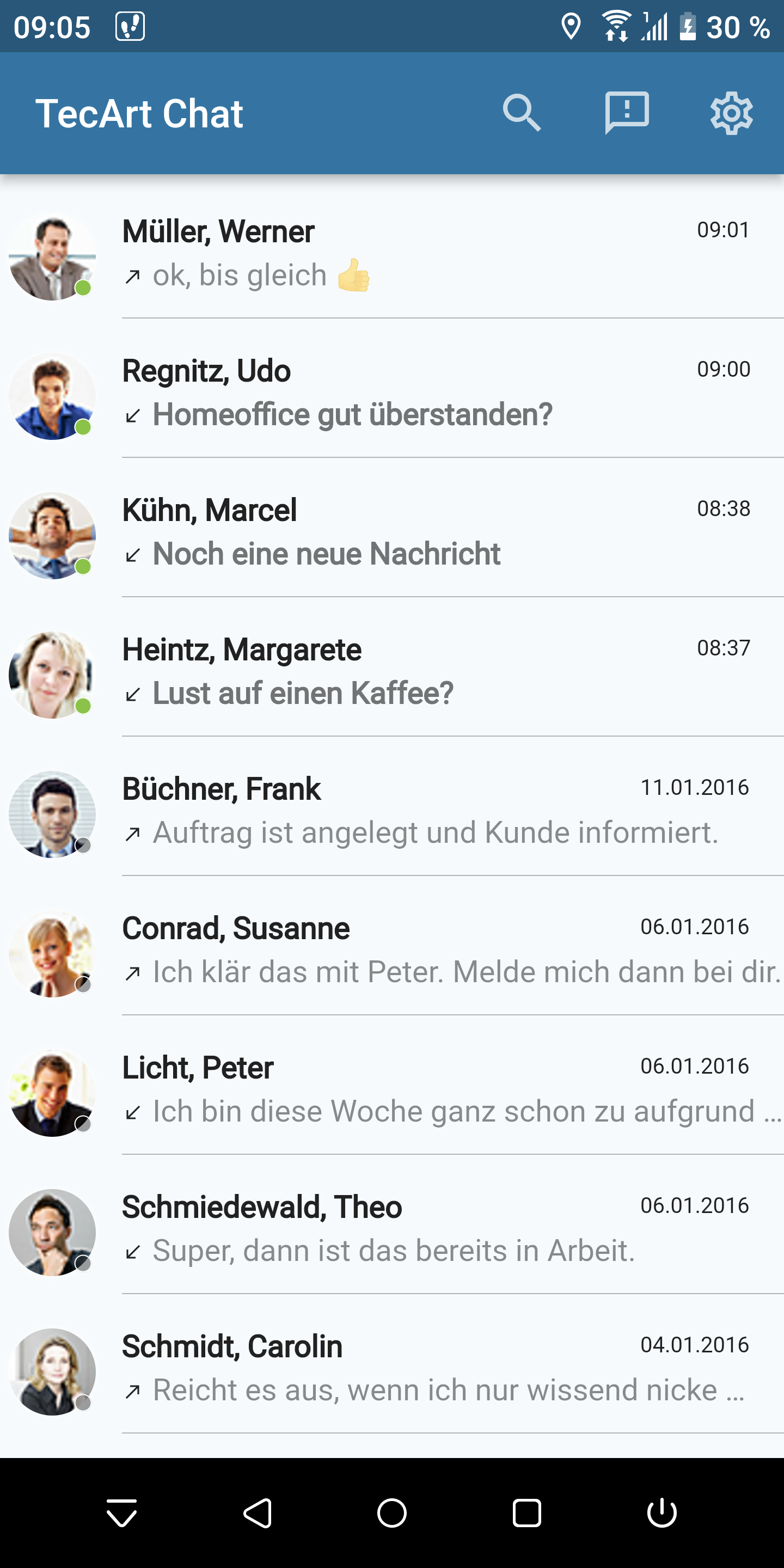Tap the system home button

pos(392,1512)
